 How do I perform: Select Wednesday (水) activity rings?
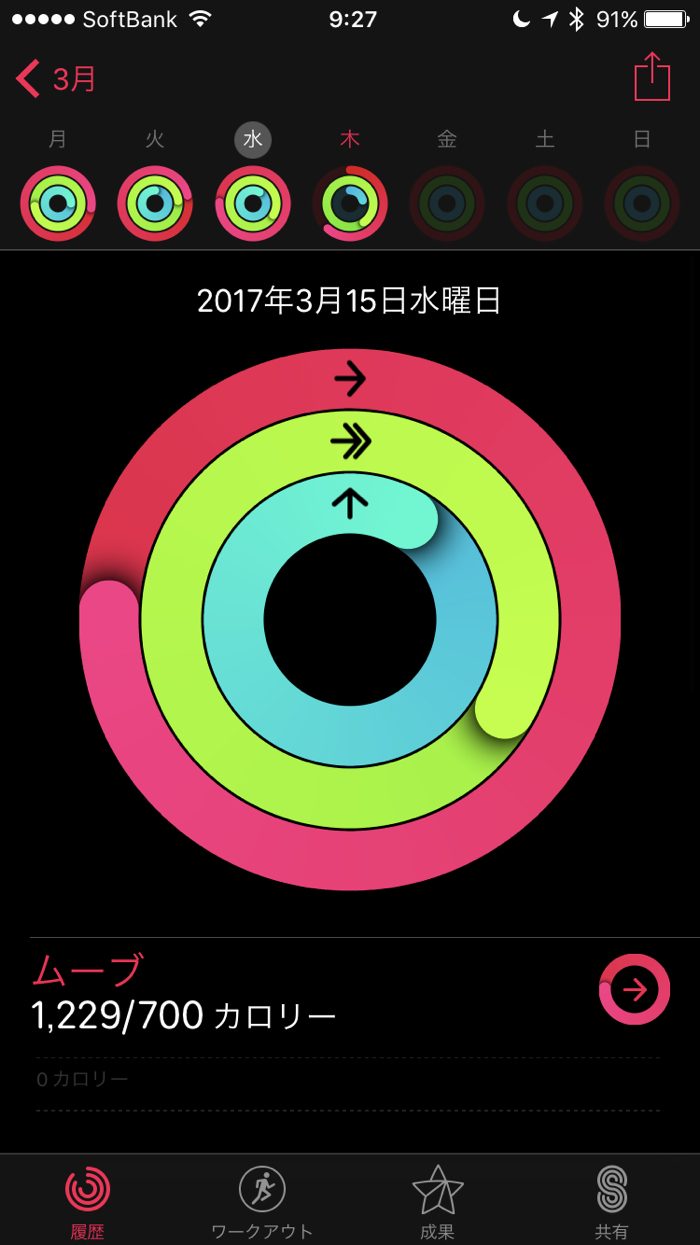click(253, 204)
